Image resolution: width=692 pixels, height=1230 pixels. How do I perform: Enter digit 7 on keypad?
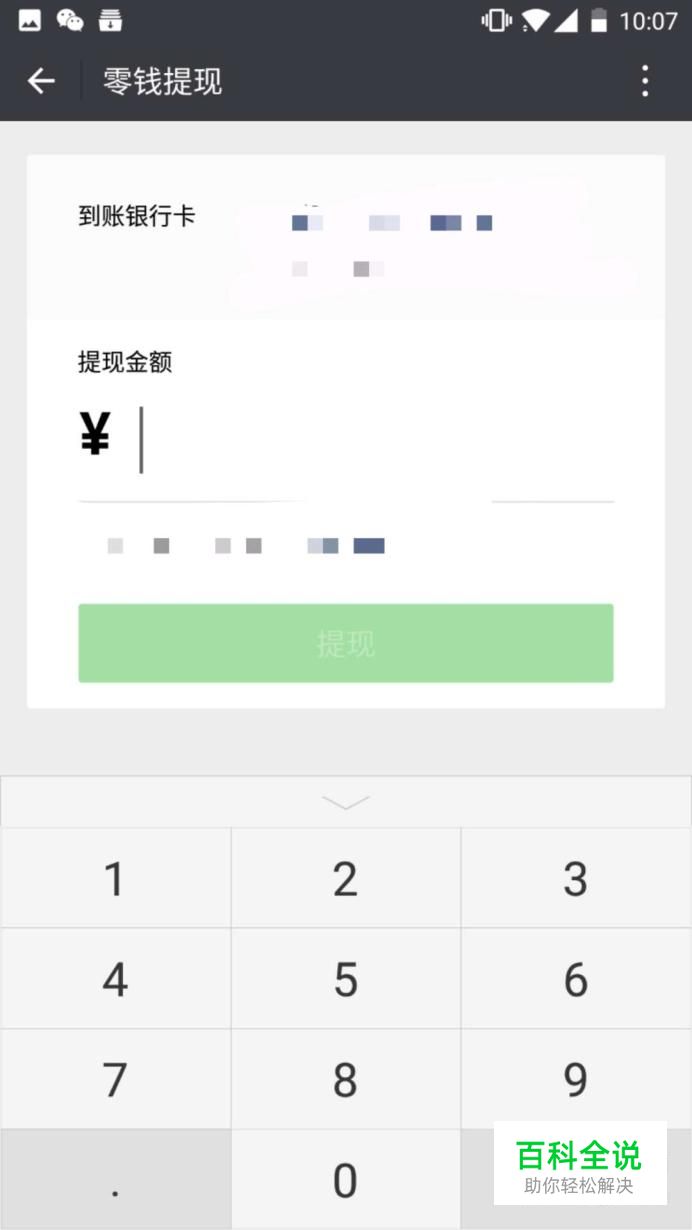(115, 1079)
